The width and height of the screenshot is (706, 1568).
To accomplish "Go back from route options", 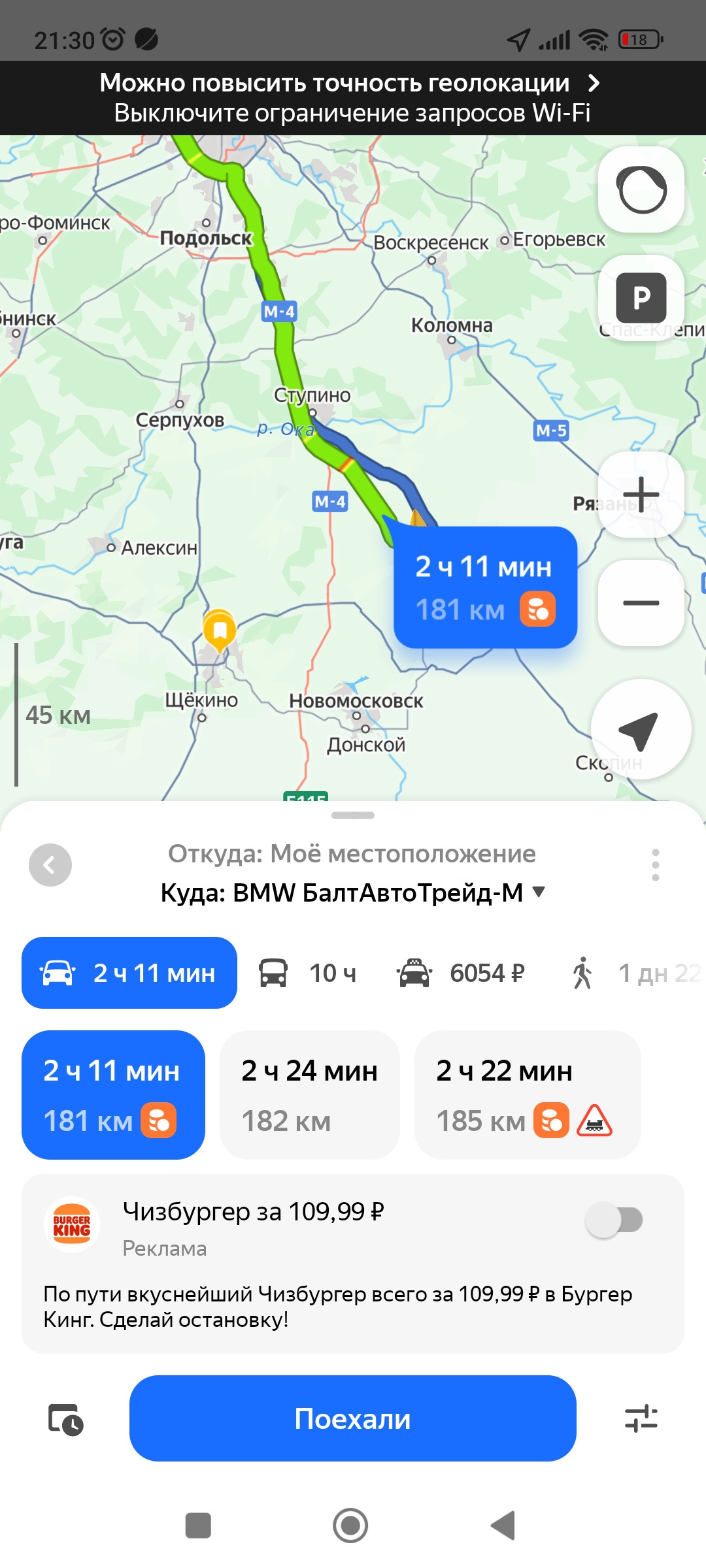I will [50, 865].
